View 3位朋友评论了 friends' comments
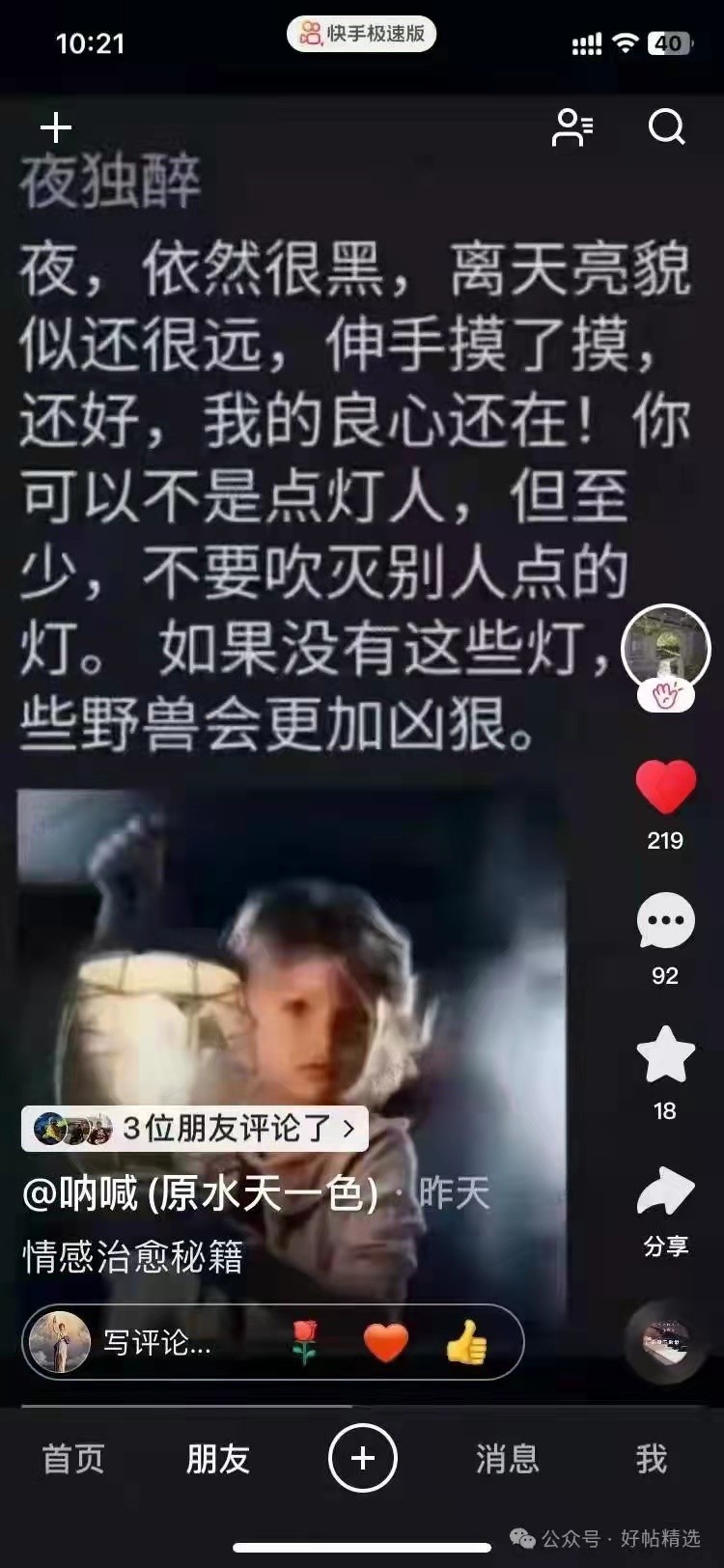This screenshot has width=724, height=1568. 195,1129
